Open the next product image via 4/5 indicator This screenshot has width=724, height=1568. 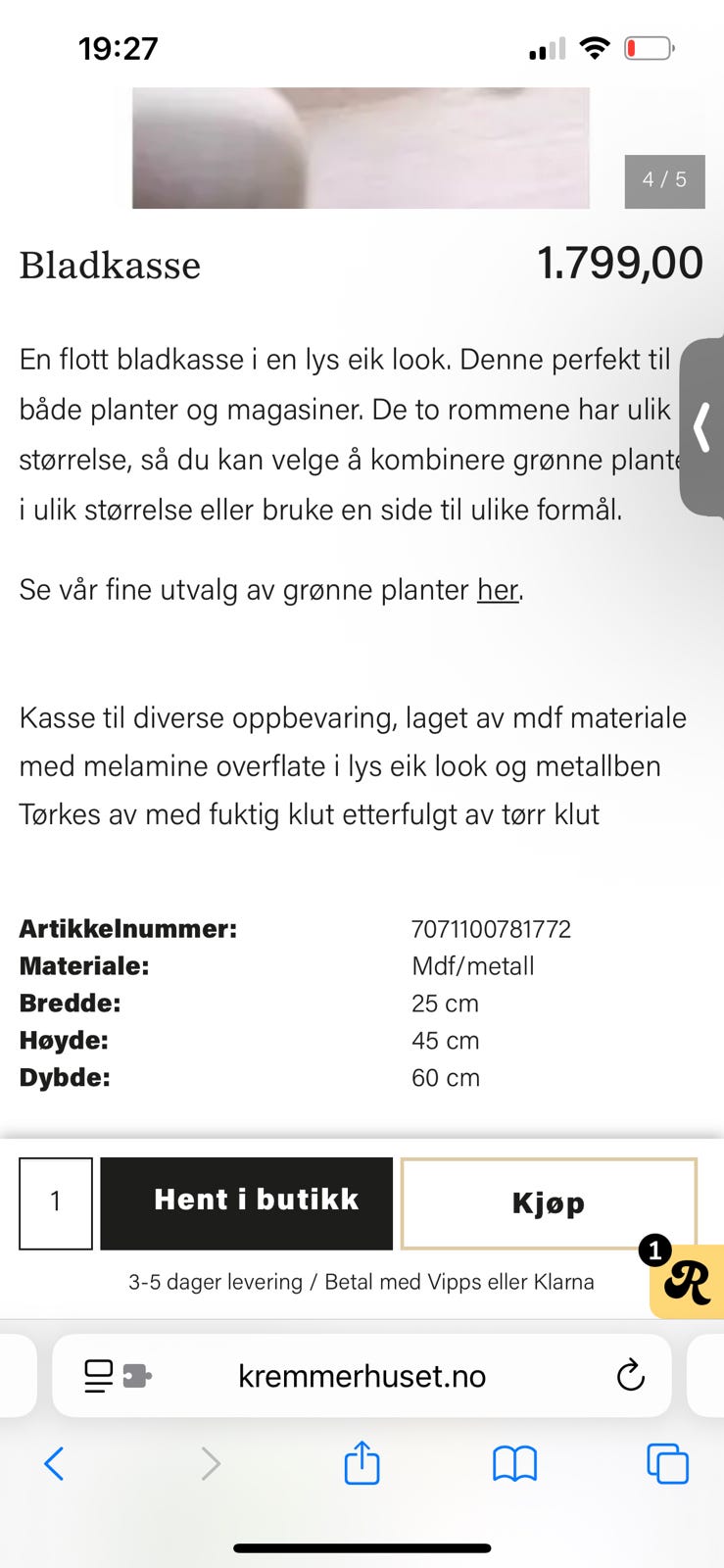664,180
